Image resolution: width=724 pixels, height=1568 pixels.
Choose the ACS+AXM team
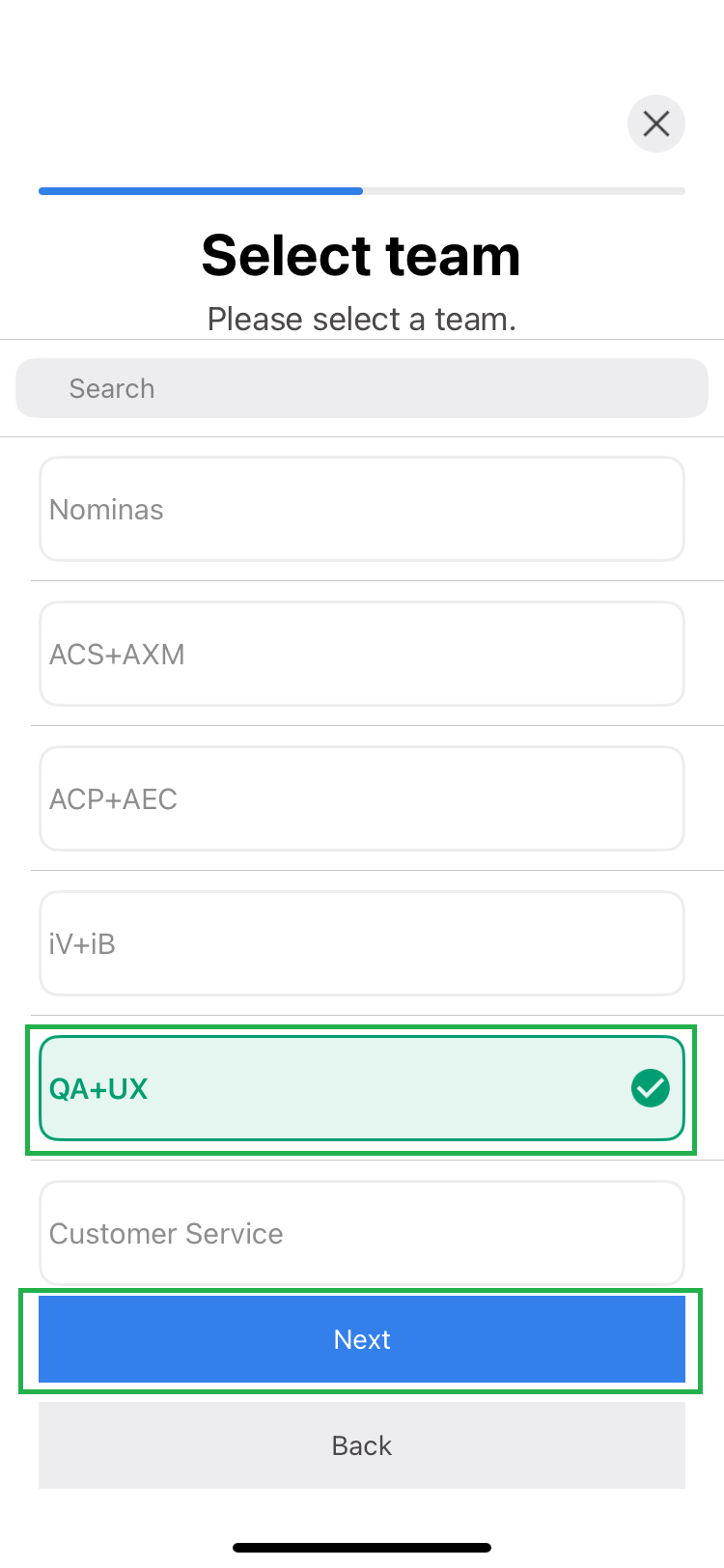click(362, 654)
